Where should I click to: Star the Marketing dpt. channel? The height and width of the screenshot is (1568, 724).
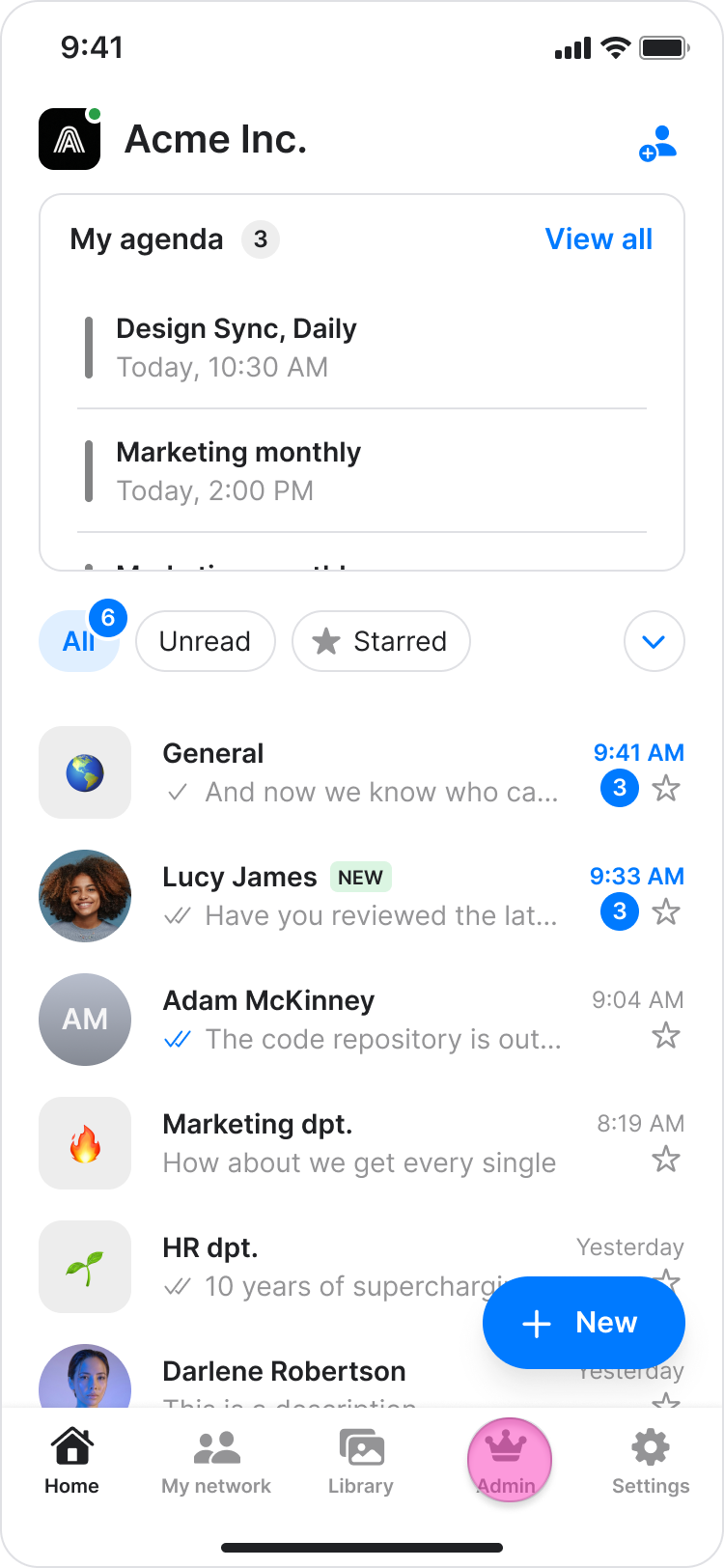pyautogui.click(x=666, y=1160)
